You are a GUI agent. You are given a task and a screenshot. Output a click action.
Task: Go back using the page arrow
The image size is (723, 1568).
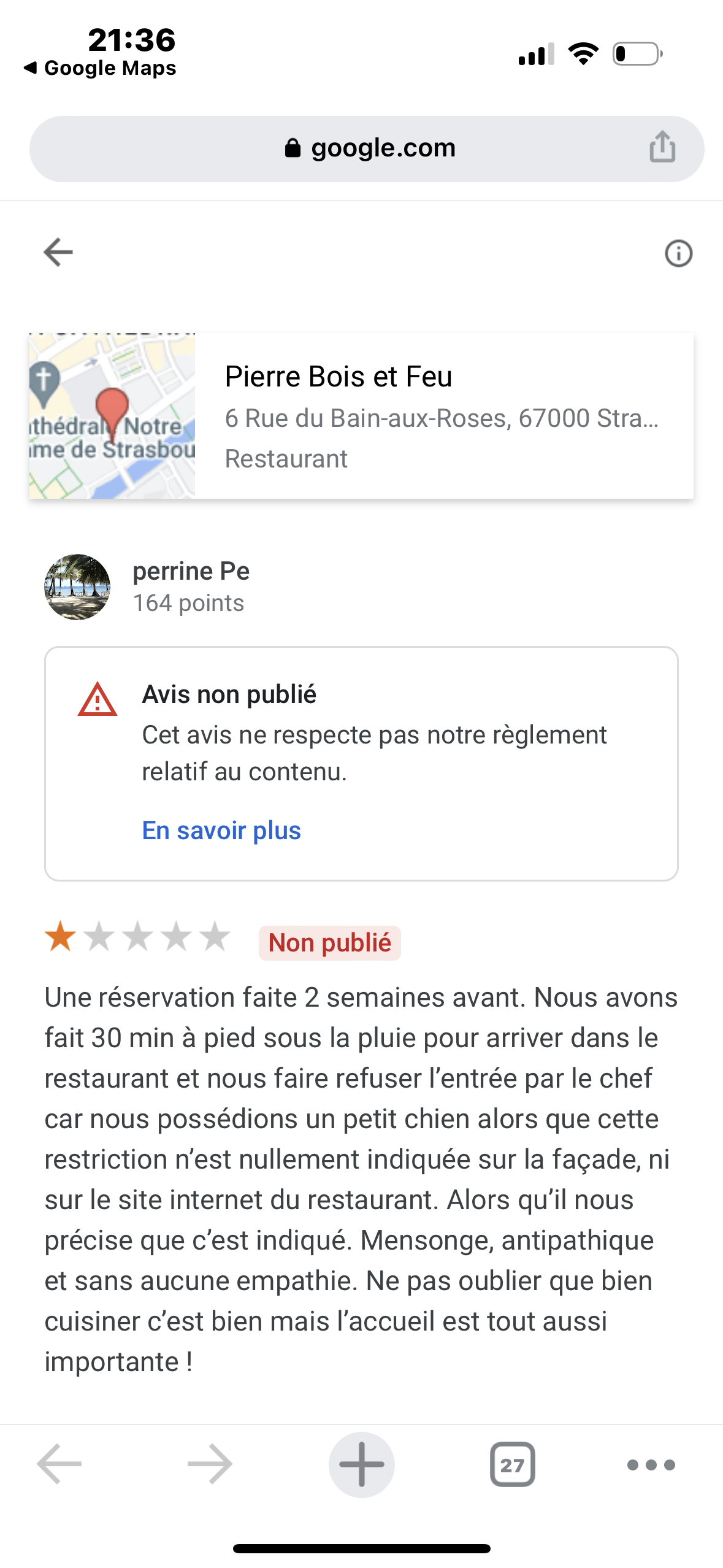coord(58,252)
